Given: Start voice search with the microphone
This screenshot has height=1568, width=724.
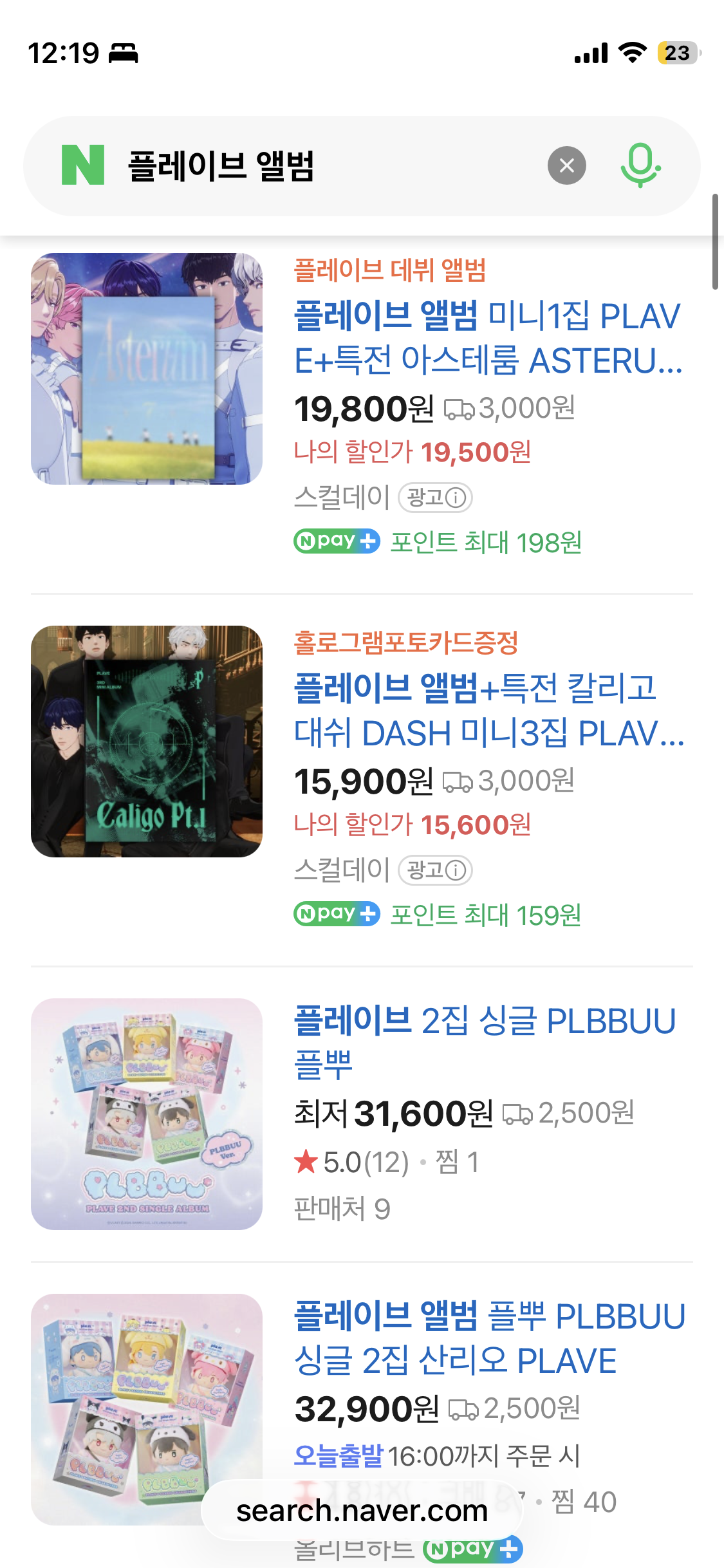Looking at the screenshot, I should [640, 166].
